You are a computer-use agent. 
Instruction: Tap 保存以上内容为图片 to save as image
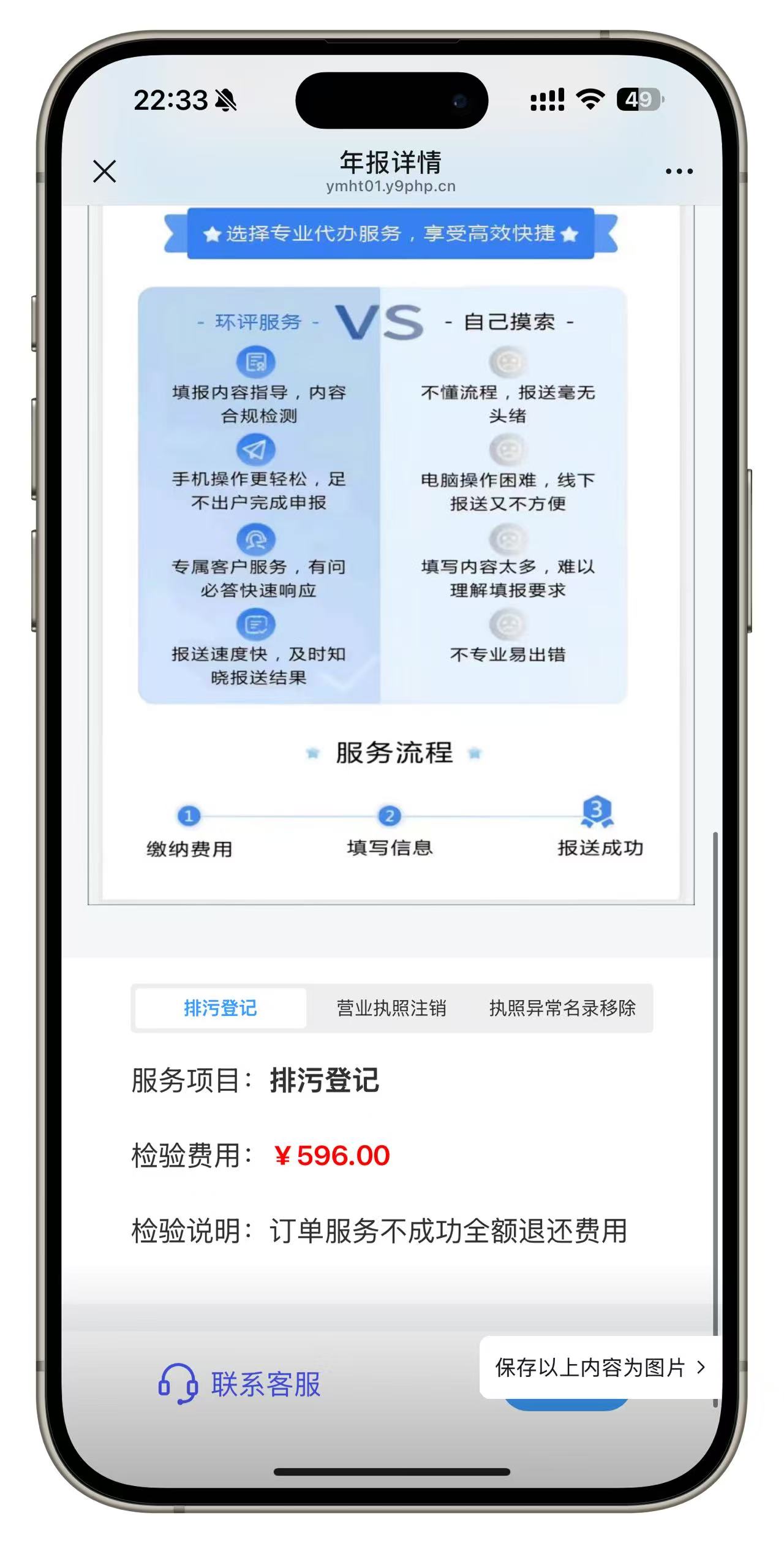[x=600, y=1367]
